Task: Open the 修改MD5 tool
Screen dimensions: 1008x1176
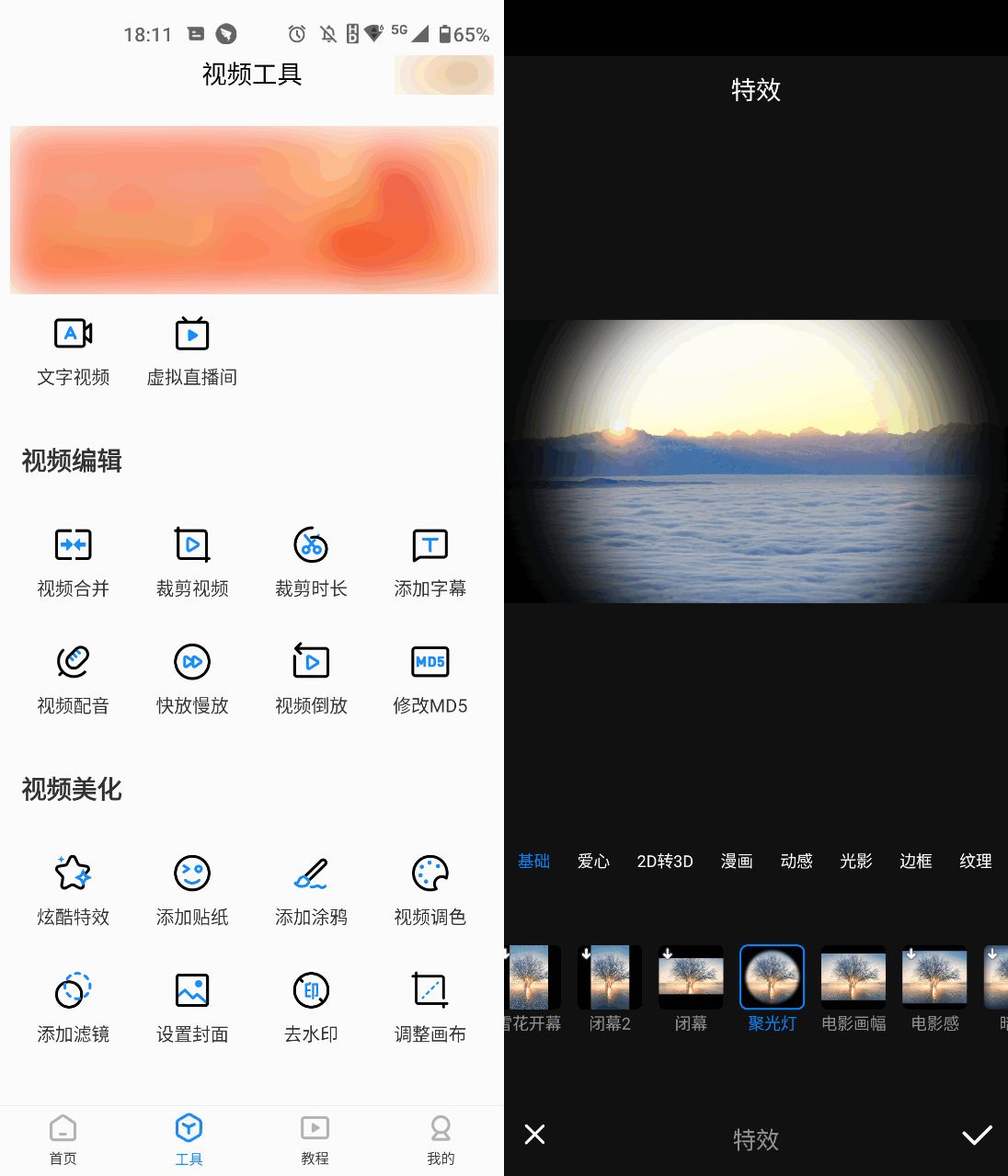Action: point(430,678)
